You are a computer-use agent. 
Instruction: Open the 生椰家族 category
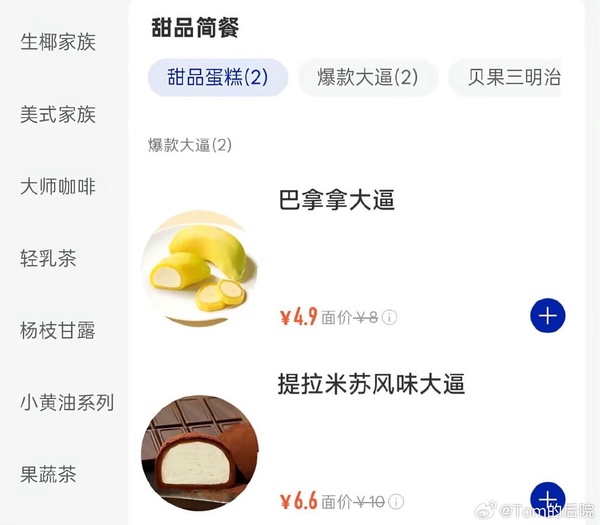(58, 42)
